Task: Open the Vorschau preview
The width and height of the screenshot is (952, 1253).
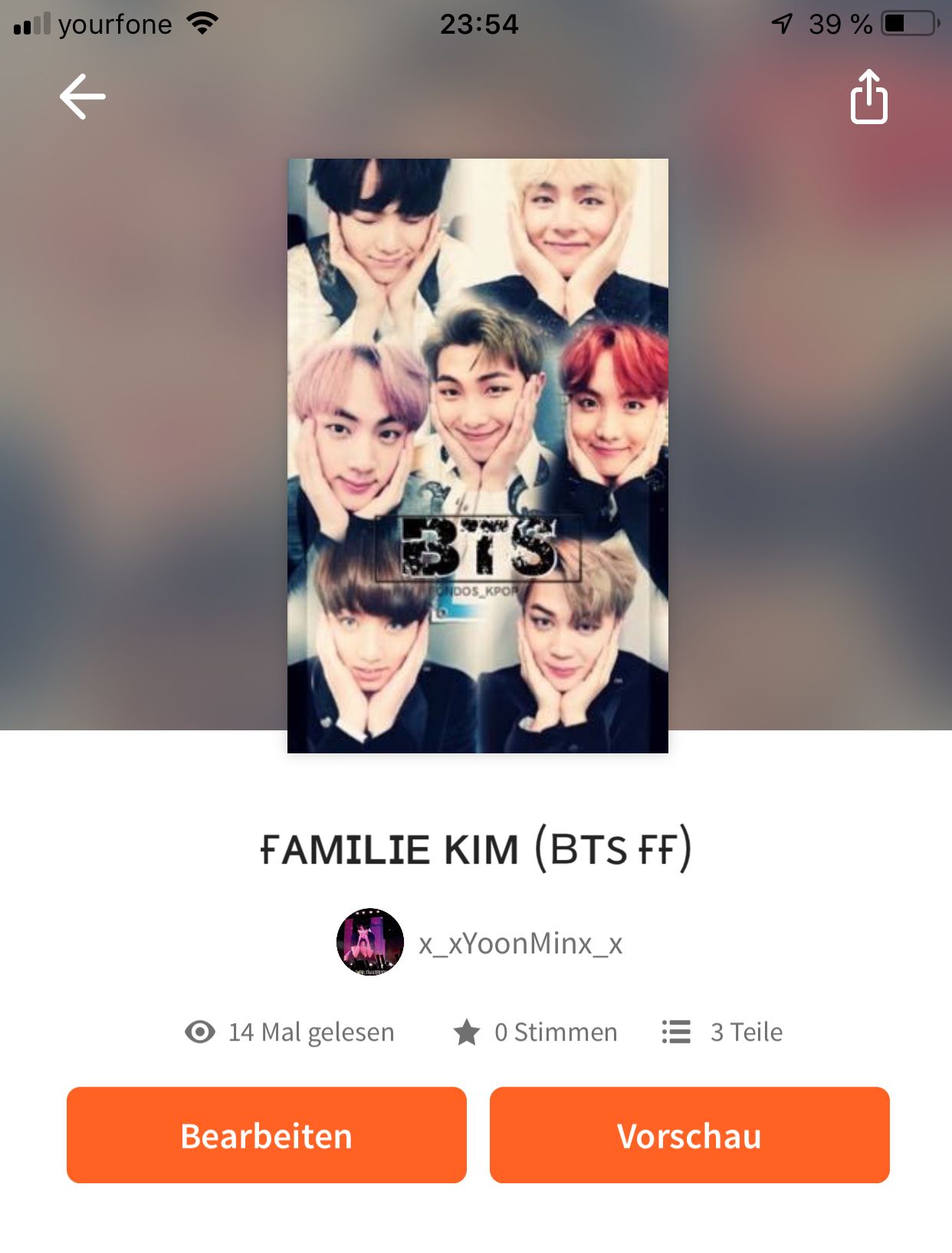Action: 689,1135
